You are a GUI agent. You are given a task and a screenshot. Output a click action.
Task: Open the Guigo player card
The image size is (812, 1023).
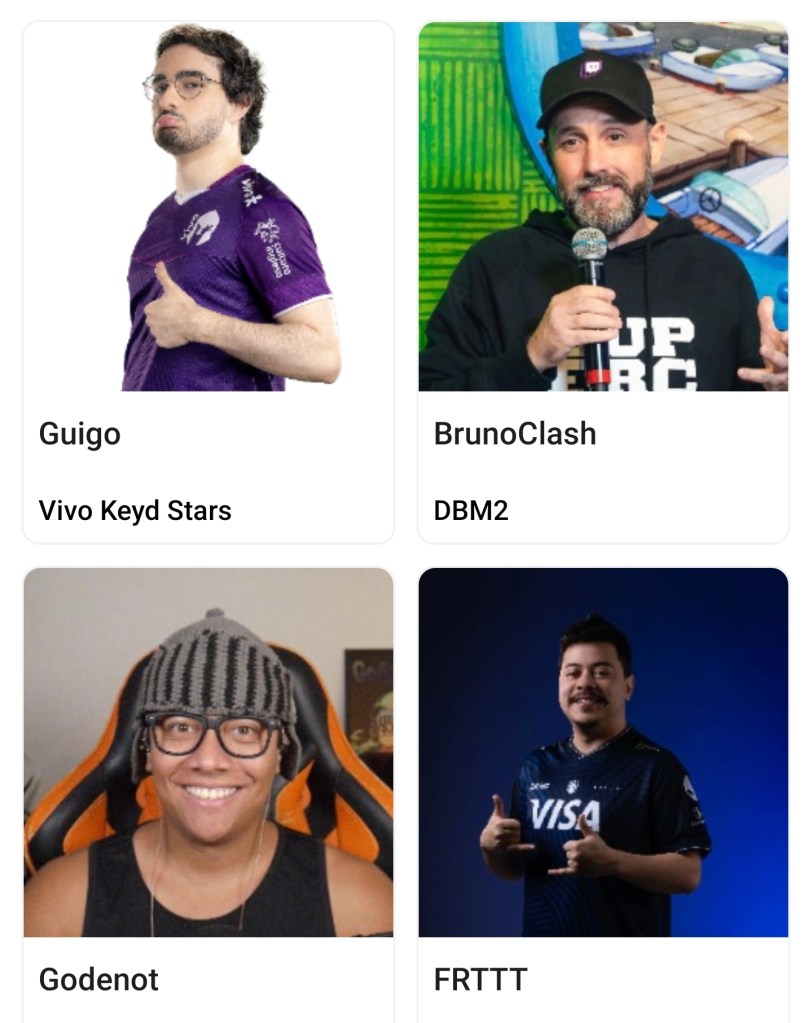(x=208, y=282)
